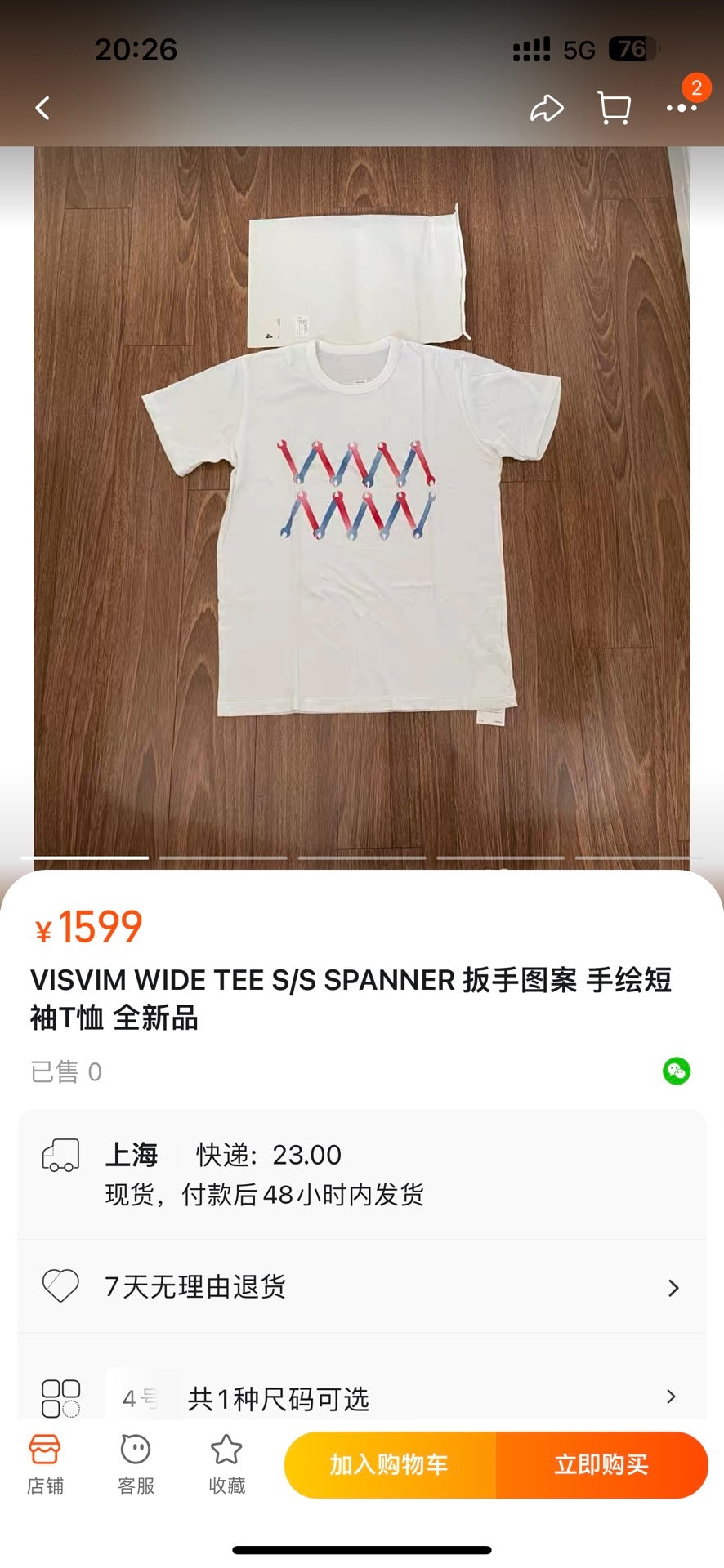Image resolution: width=724 pixels, height=1568 pixels.
Task: Toggle 收藏 to favorite this item
Action: [226, 1464]
